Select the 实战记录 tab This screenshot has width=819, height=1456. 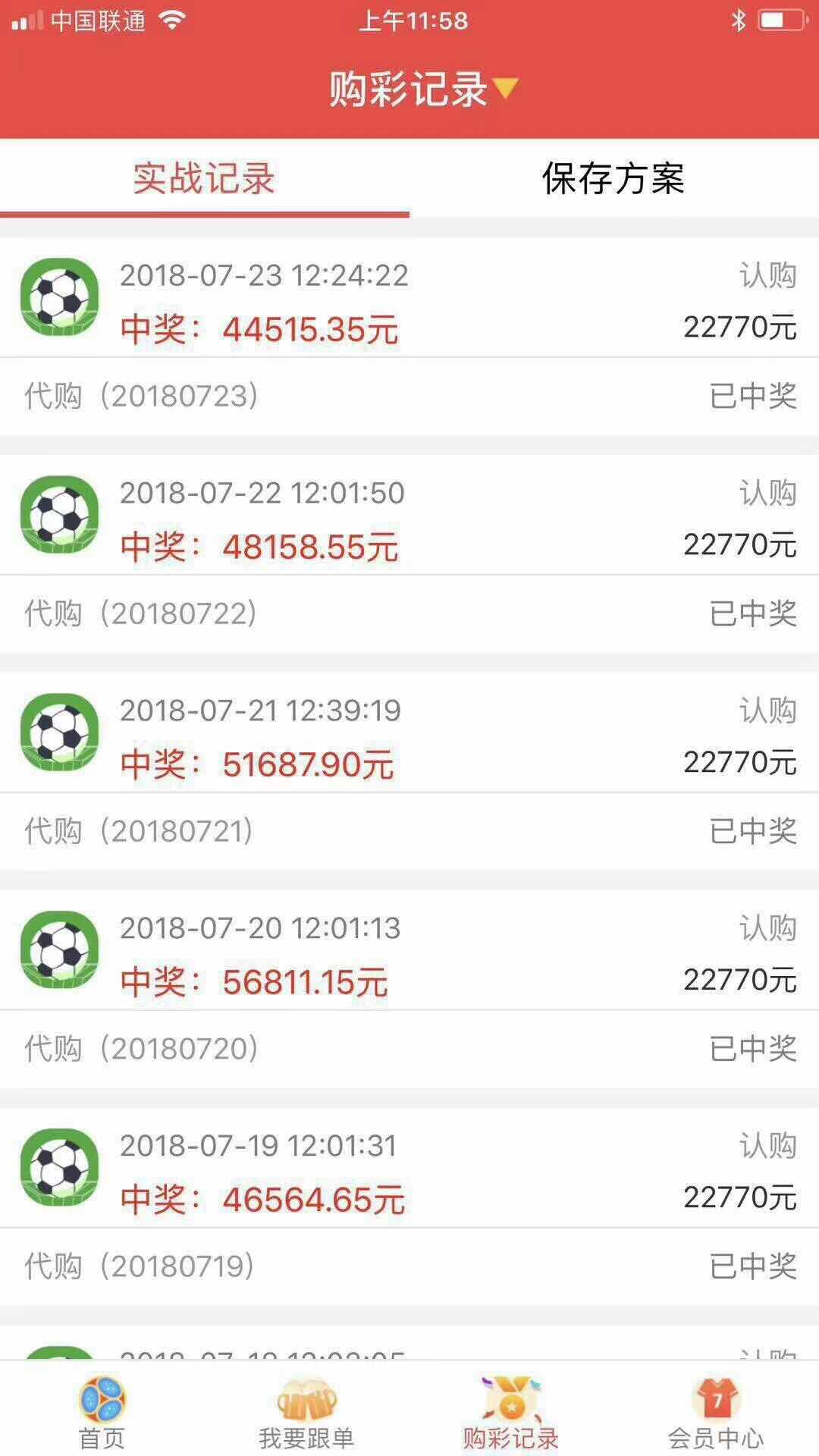coord(205,178)
